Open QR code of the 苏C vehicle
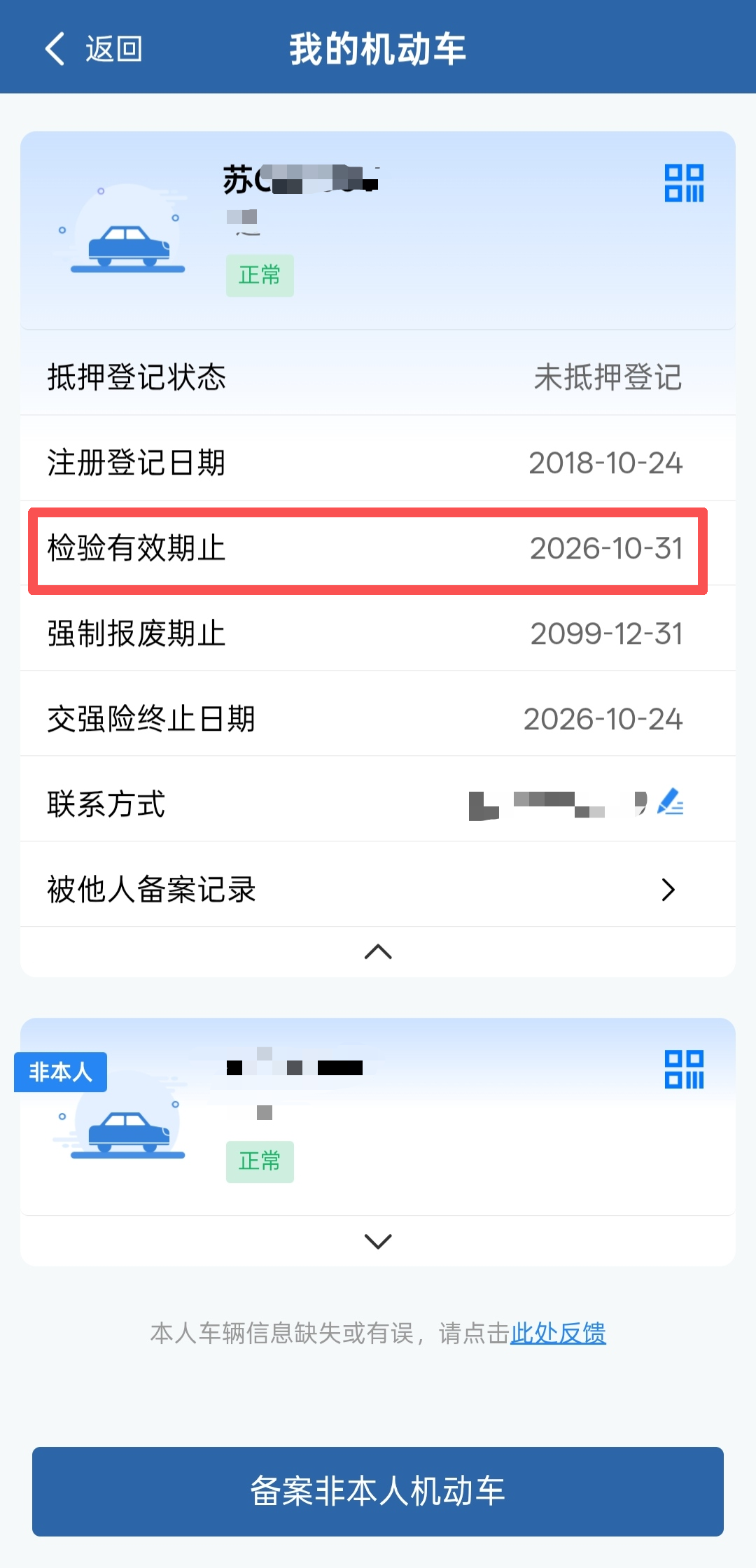Image resolution: width=756 pixels, height=1568 pixels. point(683,183)
